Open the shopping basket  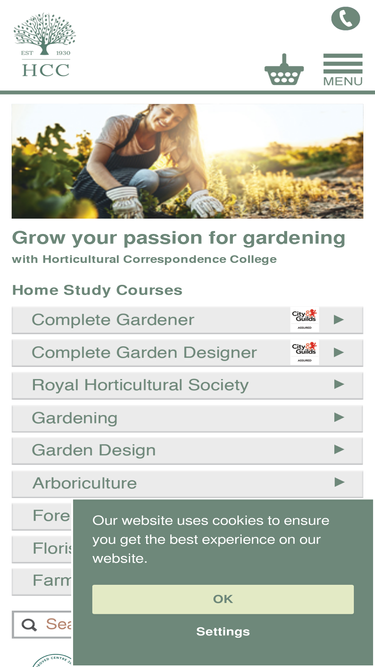pyautogui.click(x=284, y=70)
